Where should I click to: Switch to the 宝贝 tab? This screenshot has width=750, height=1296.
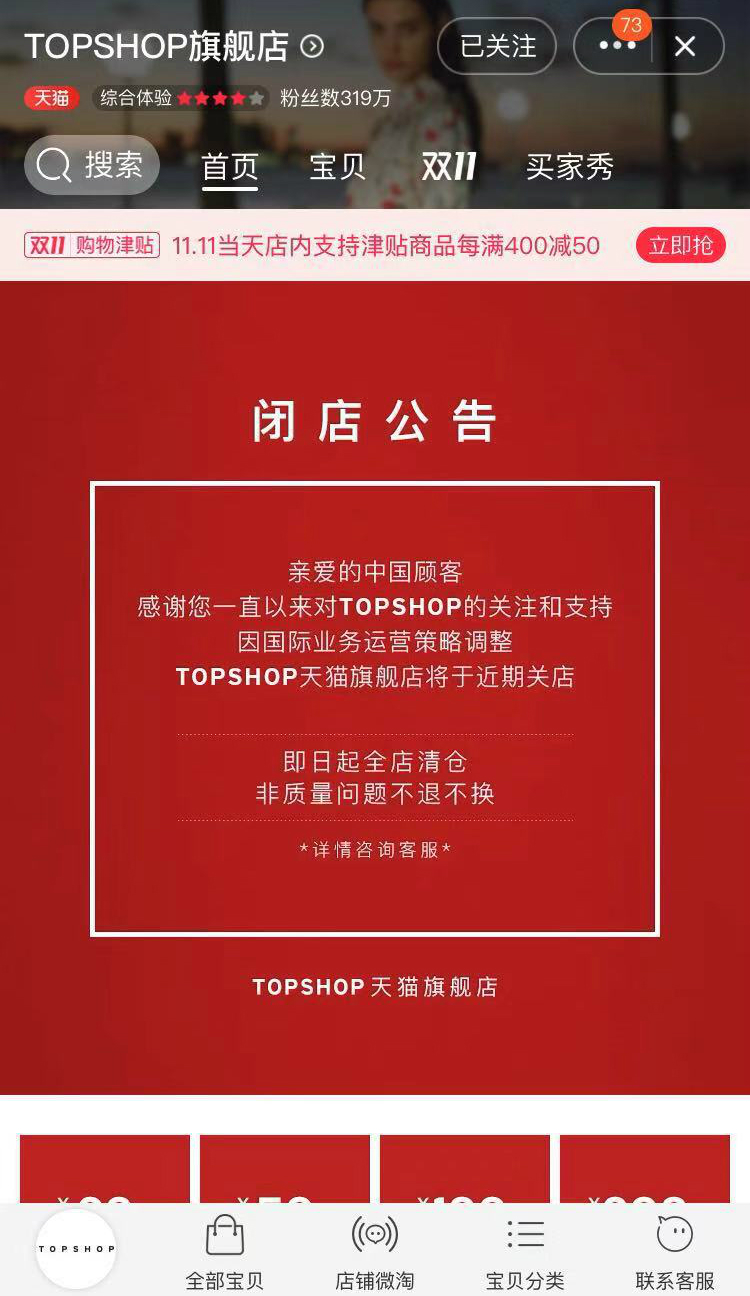(x=338, y=166)
